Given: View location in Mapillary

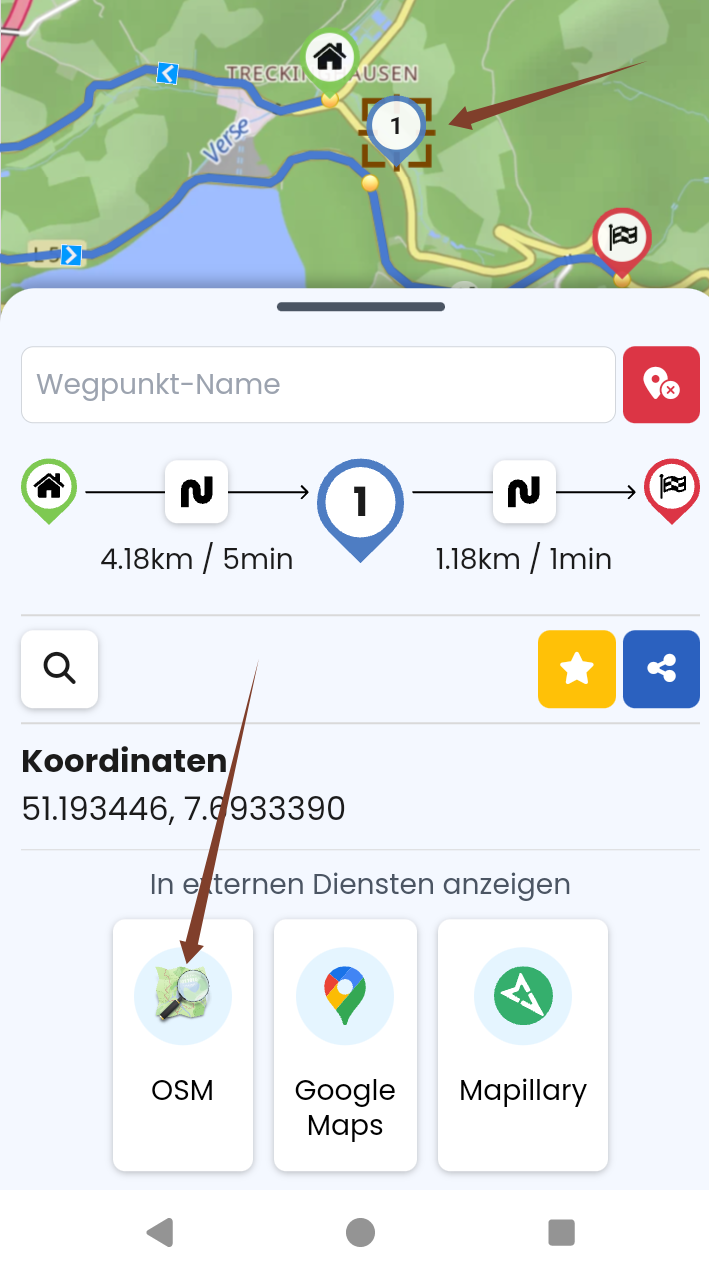Looking at the screenshot, I should pos(523,1045).
